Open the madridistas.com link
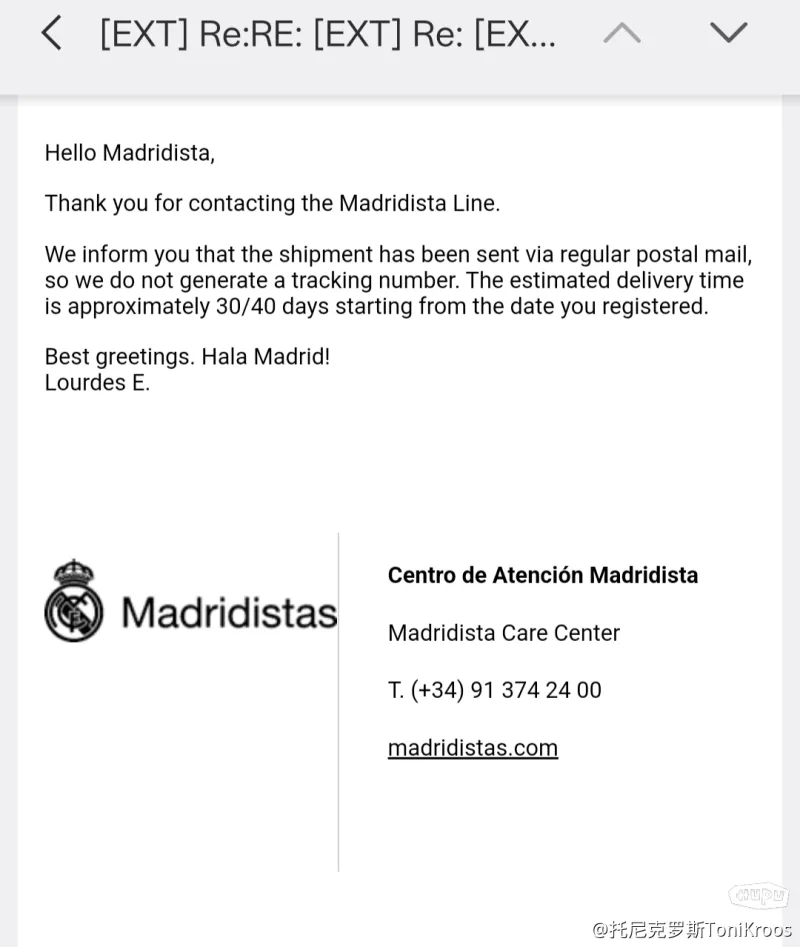Screen dimensions: 800x947 (472, 748)
